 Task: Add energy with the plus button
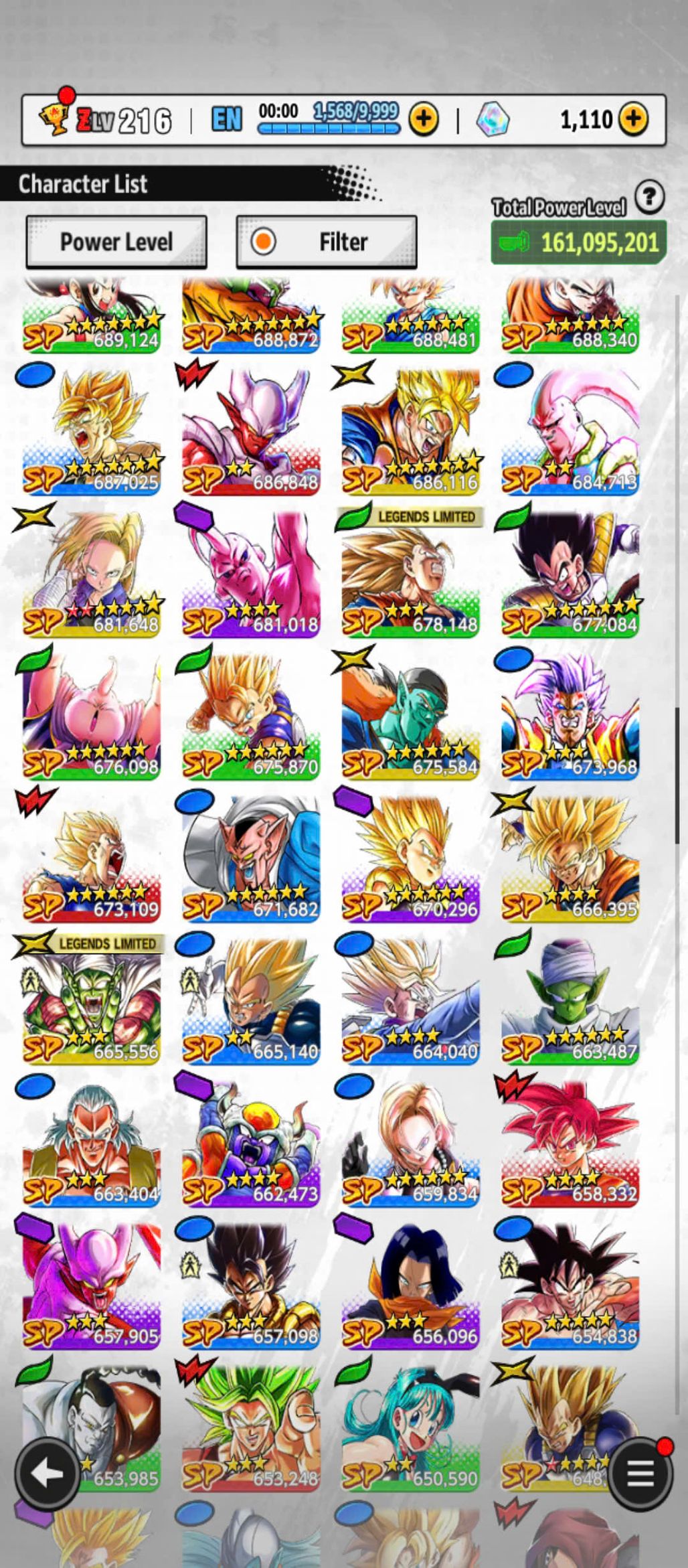click(424, 120)
